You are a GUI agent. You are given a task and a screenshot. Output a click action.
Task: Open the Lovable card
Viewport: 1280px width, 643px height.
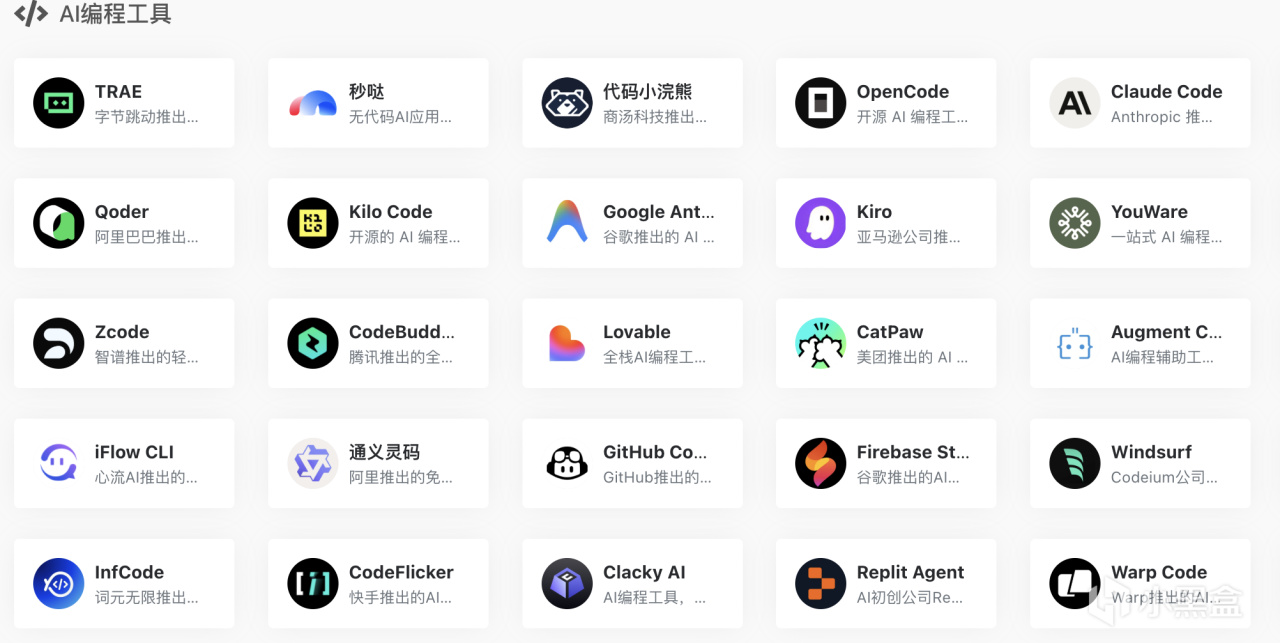click(x=632, y=343)
